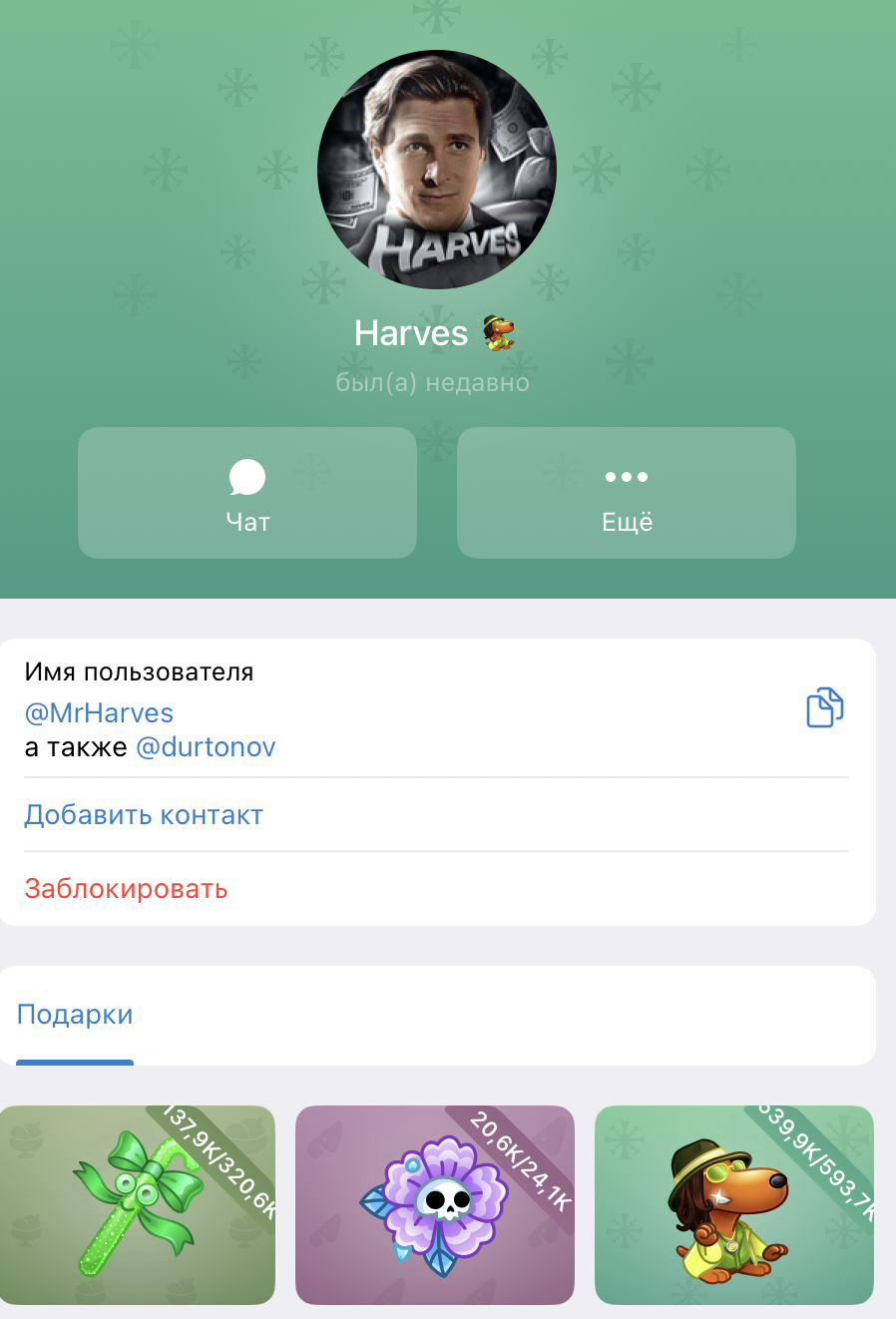Switch to the Подарки tab

(75, 1015)
